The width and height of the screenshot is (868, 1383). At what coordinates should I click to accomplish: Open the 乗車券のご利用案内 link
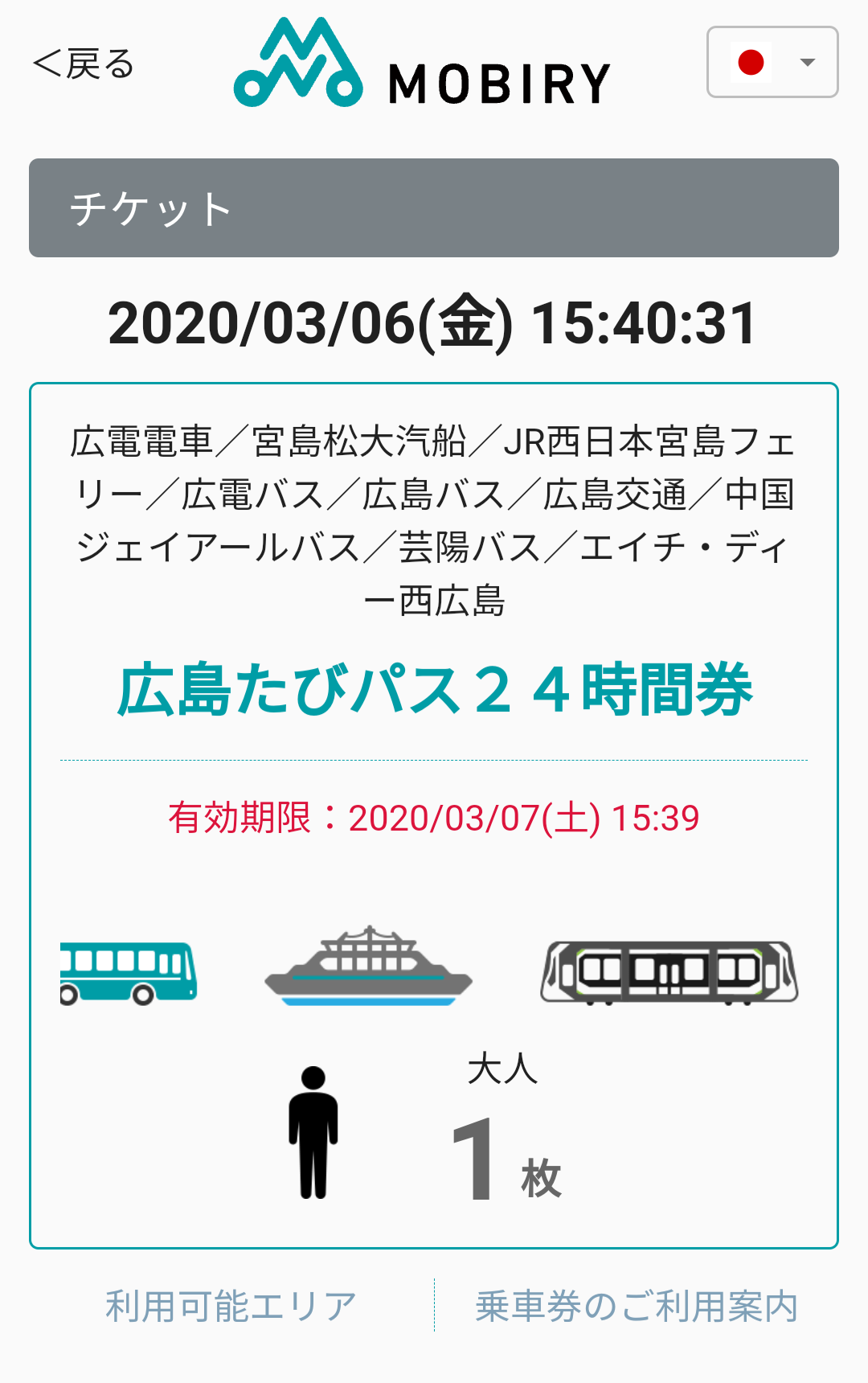click(637, 1306)
